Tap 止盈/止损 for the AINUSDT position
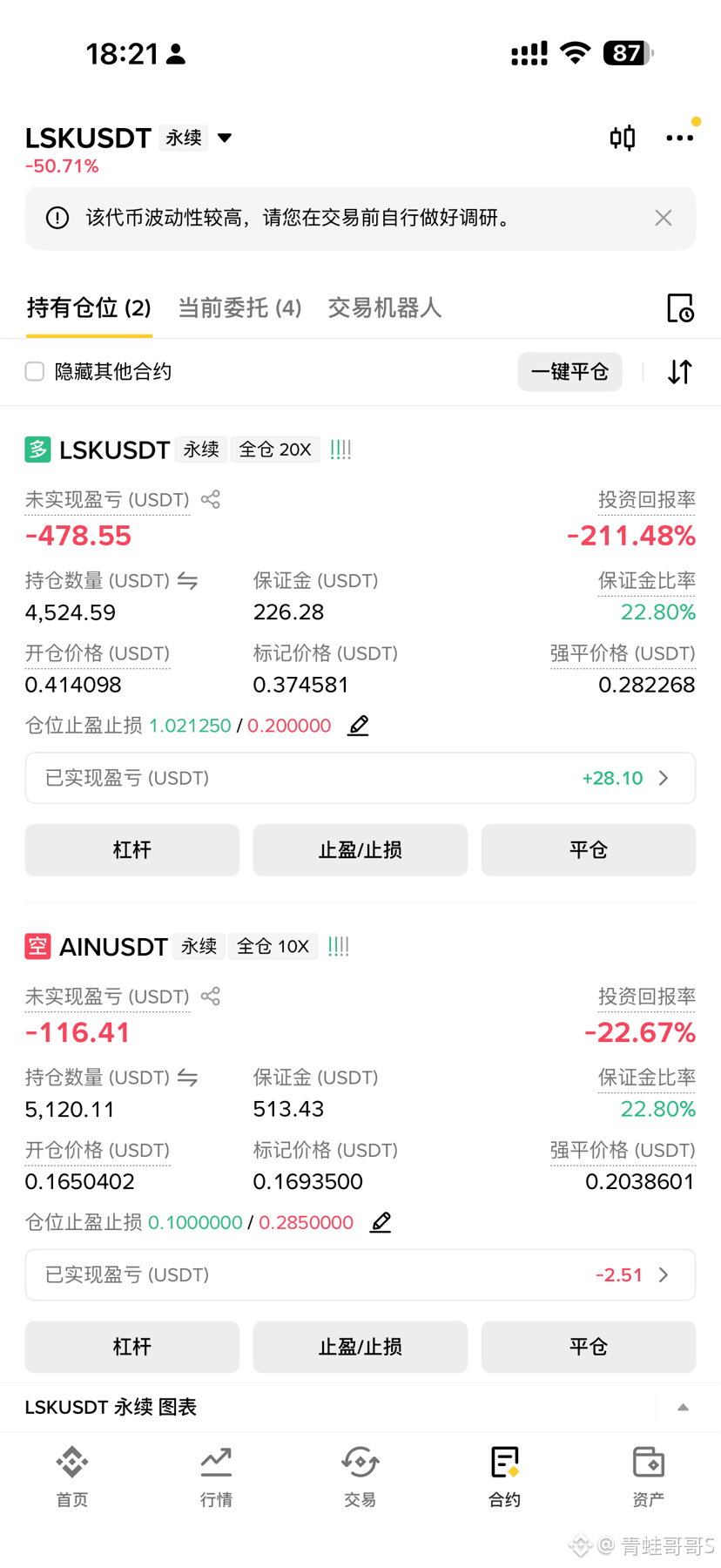Image resolution: width=721 pixels, height=1568 pixels. (x=360, y=1347)
